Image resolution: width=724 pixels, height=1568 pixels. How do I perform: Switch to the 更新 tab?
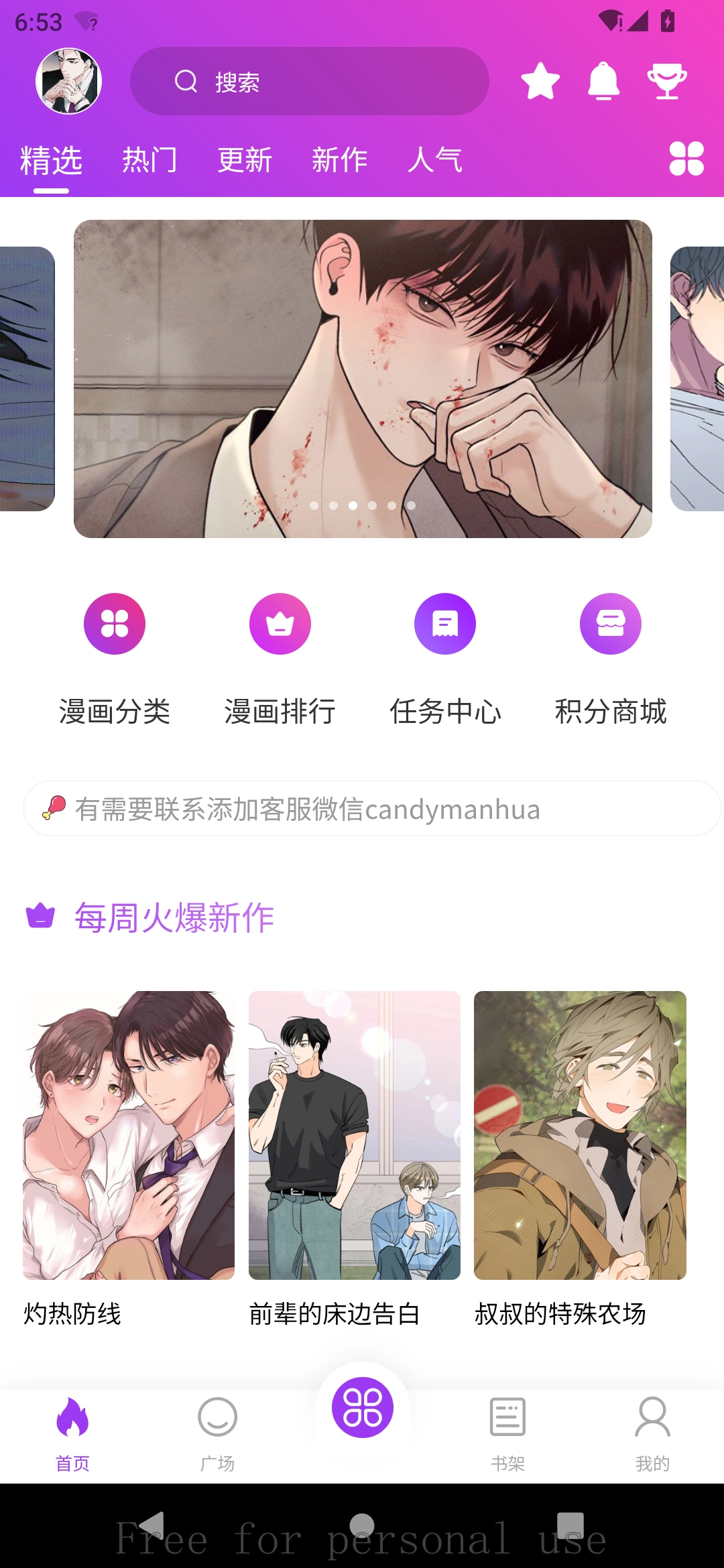pyautogui.click(x=244, y=161)
